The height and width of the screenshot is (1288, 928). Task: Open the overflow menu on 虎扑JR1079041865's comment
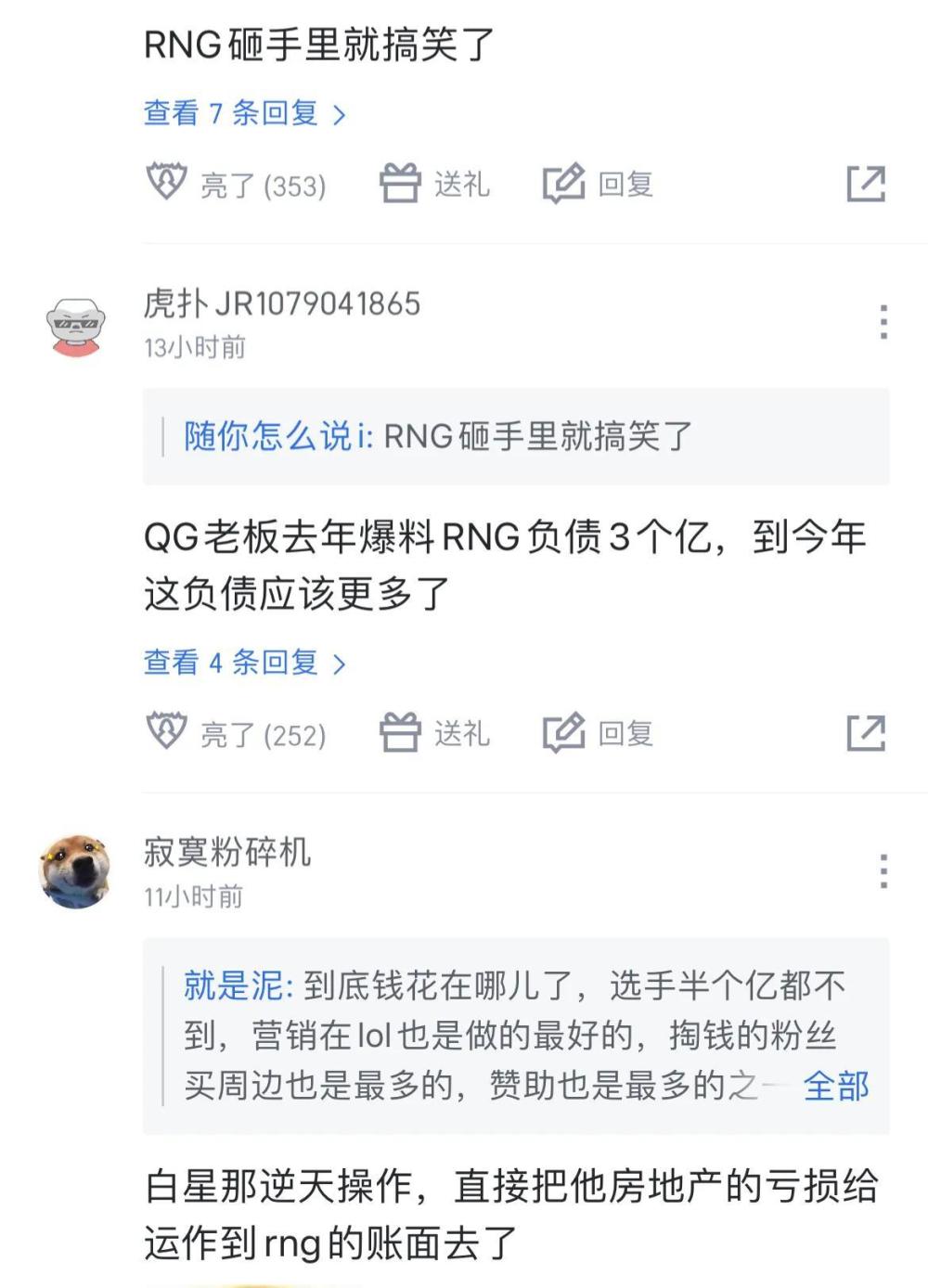click(883, 322)
